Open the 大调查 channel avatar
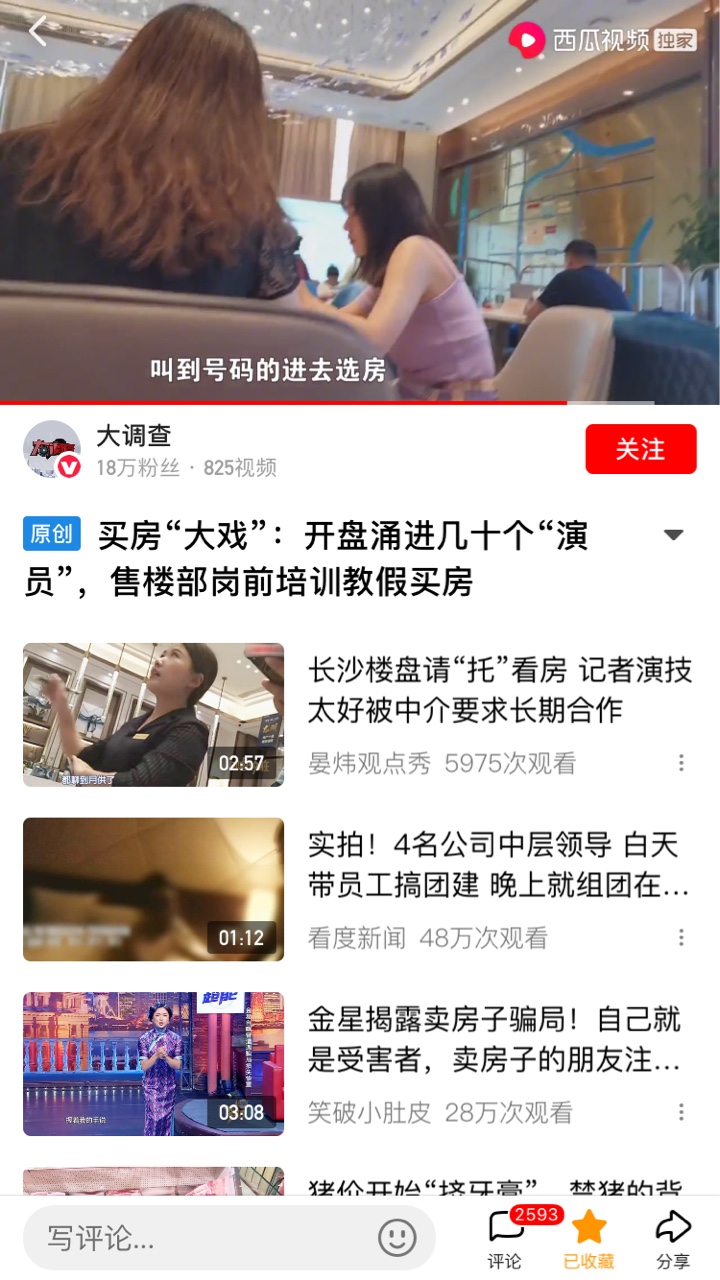This screenshot has height=1280, width=720. (52, 449)
